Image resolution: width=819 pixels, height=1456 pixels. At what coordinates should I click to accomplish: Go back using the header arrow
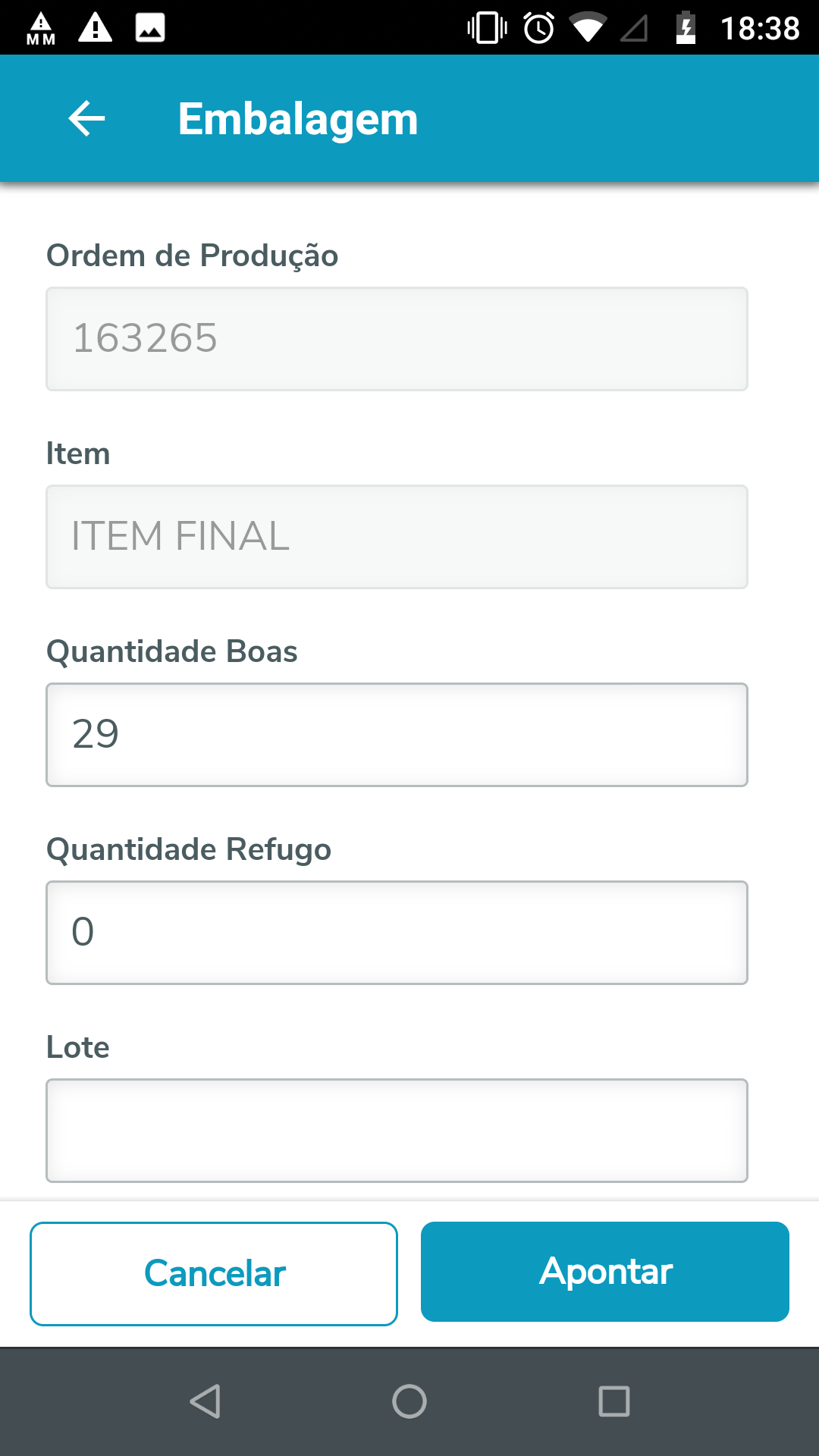(x=86, y=119)
